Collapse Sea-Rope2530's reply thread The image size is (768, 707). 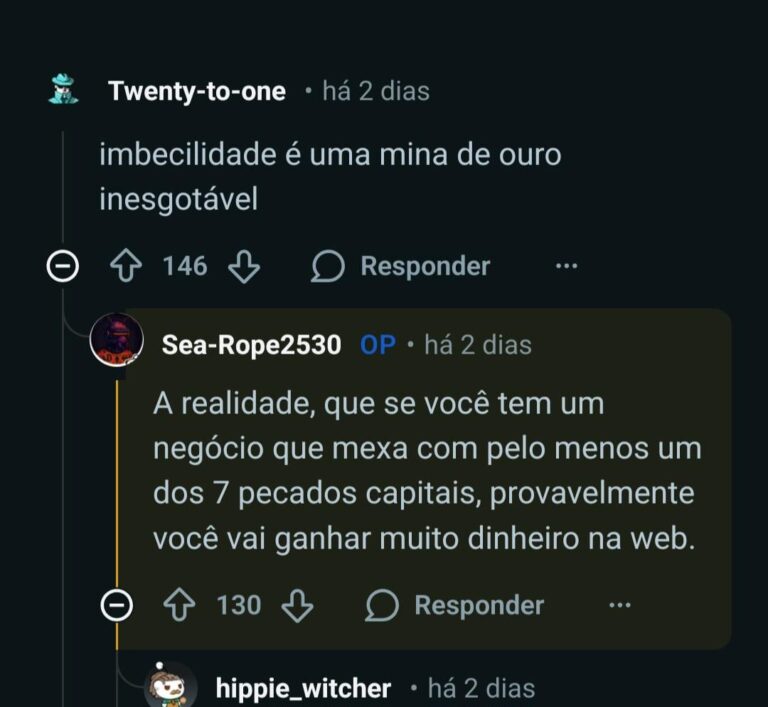click(117, 606)
